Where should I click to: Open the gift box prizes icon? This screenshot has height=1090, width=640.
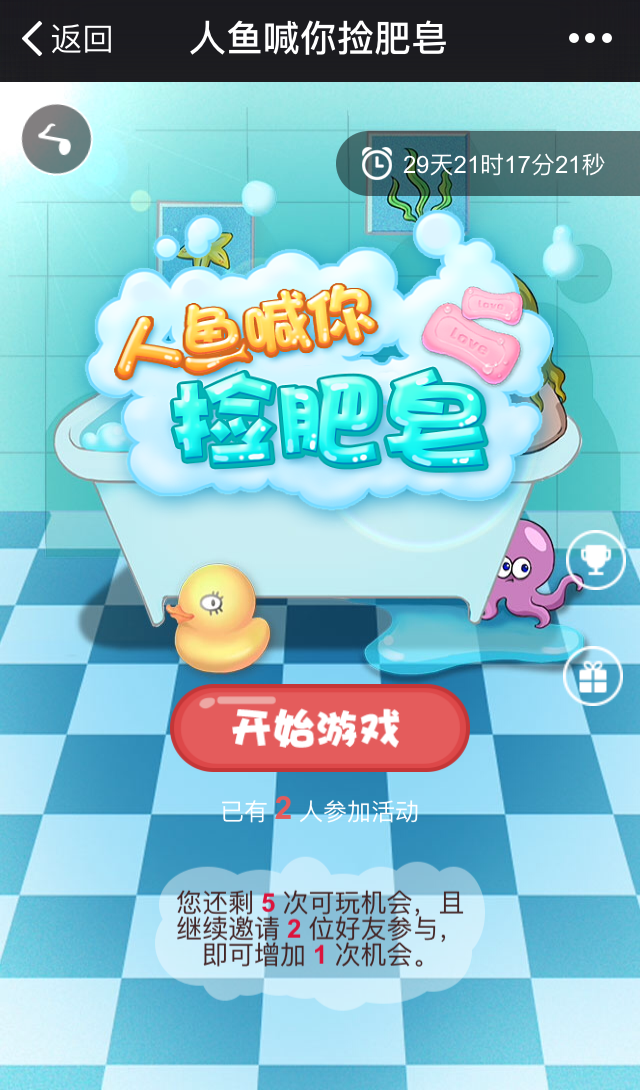coord(593,677)
